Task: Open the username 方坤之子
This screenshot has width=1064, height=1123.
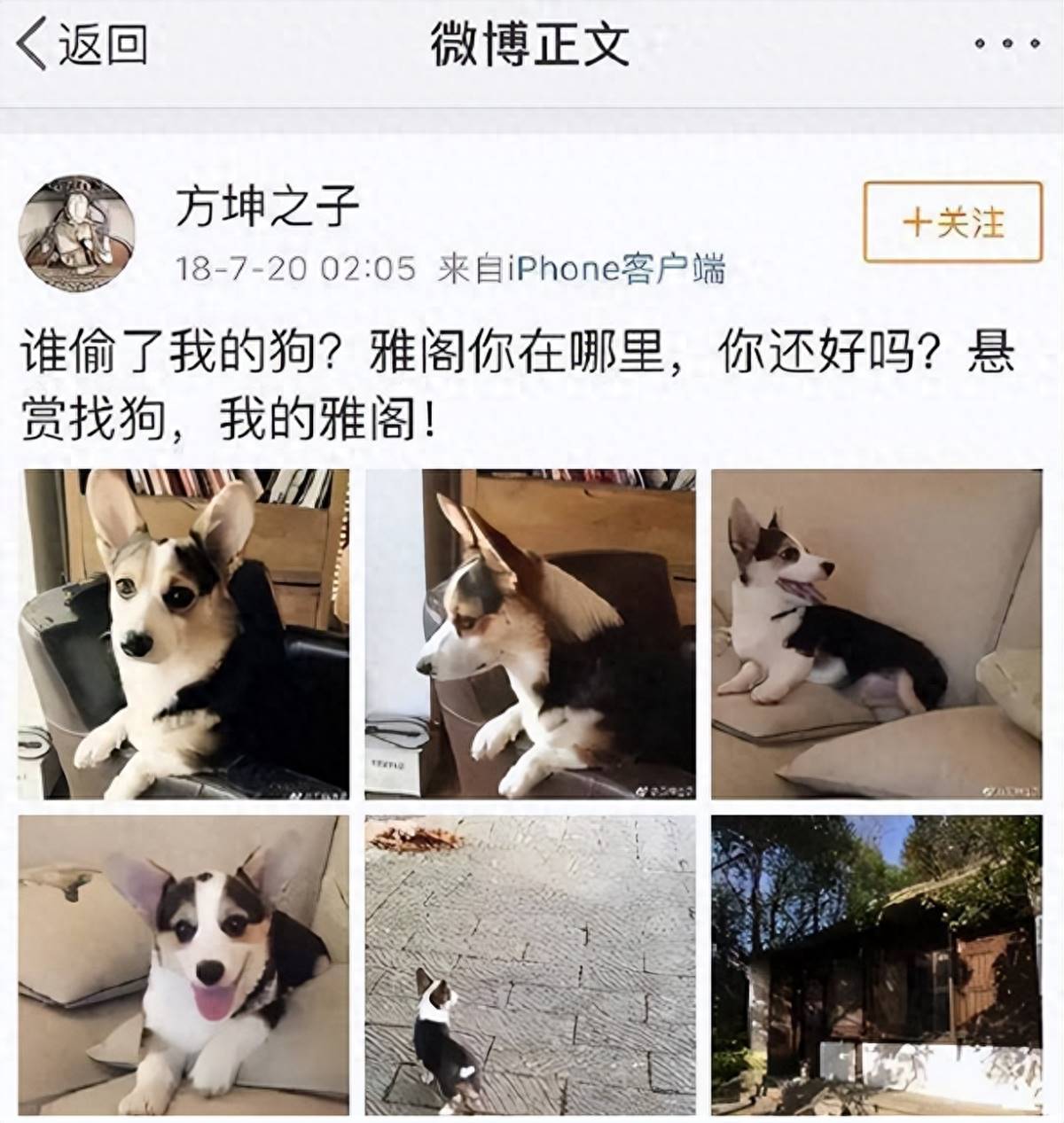Action: pyautogui.click(x=267, y=207)
